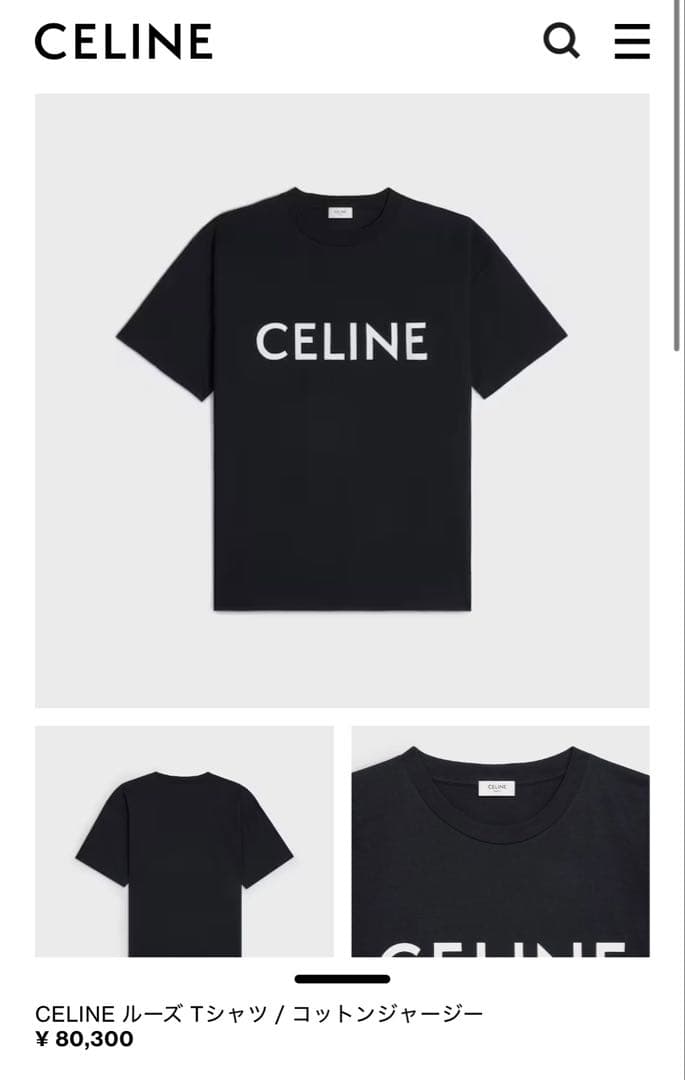685x1080 pixels.
Task: Open the search magnifier icon
Action: 561,41
